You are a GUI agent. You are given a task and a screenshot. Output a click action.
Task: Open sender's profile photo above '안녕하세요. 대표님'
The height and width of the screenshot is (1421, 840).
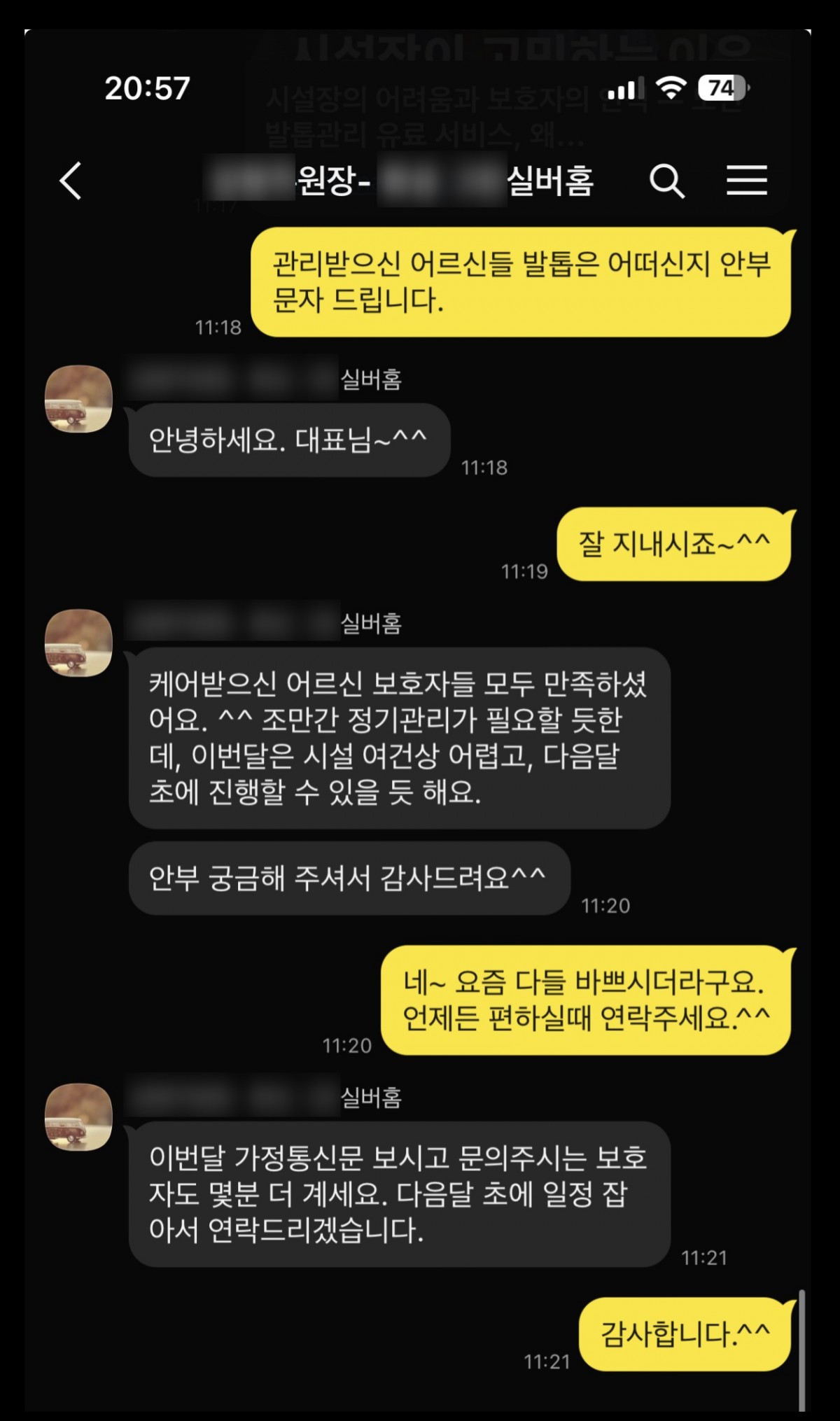(78, 398)
